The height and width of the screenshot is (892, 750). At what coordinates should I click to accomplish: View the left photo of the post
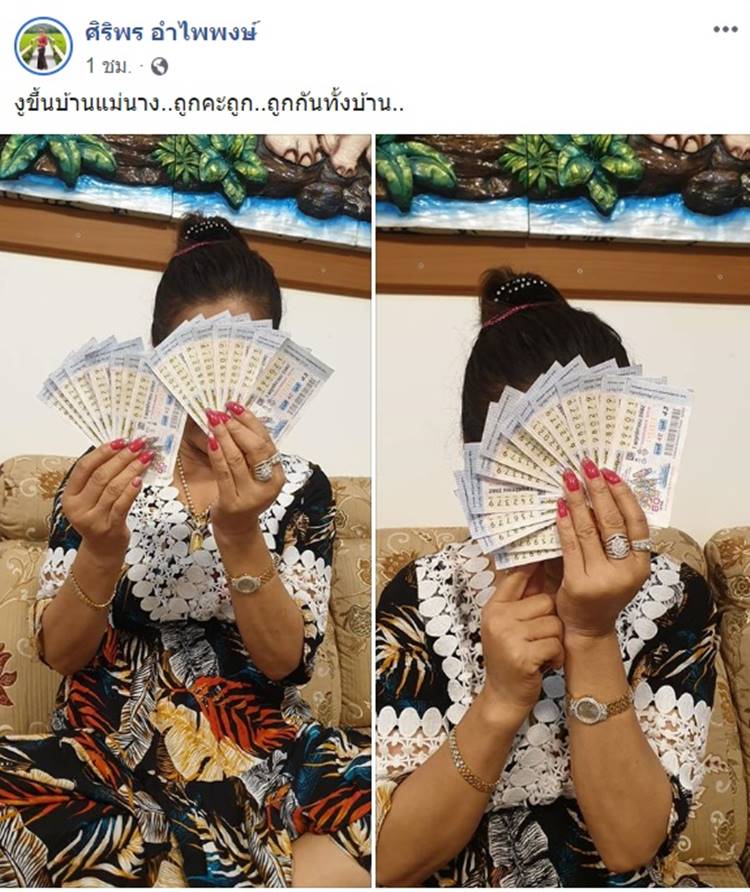tap(186, 510)
